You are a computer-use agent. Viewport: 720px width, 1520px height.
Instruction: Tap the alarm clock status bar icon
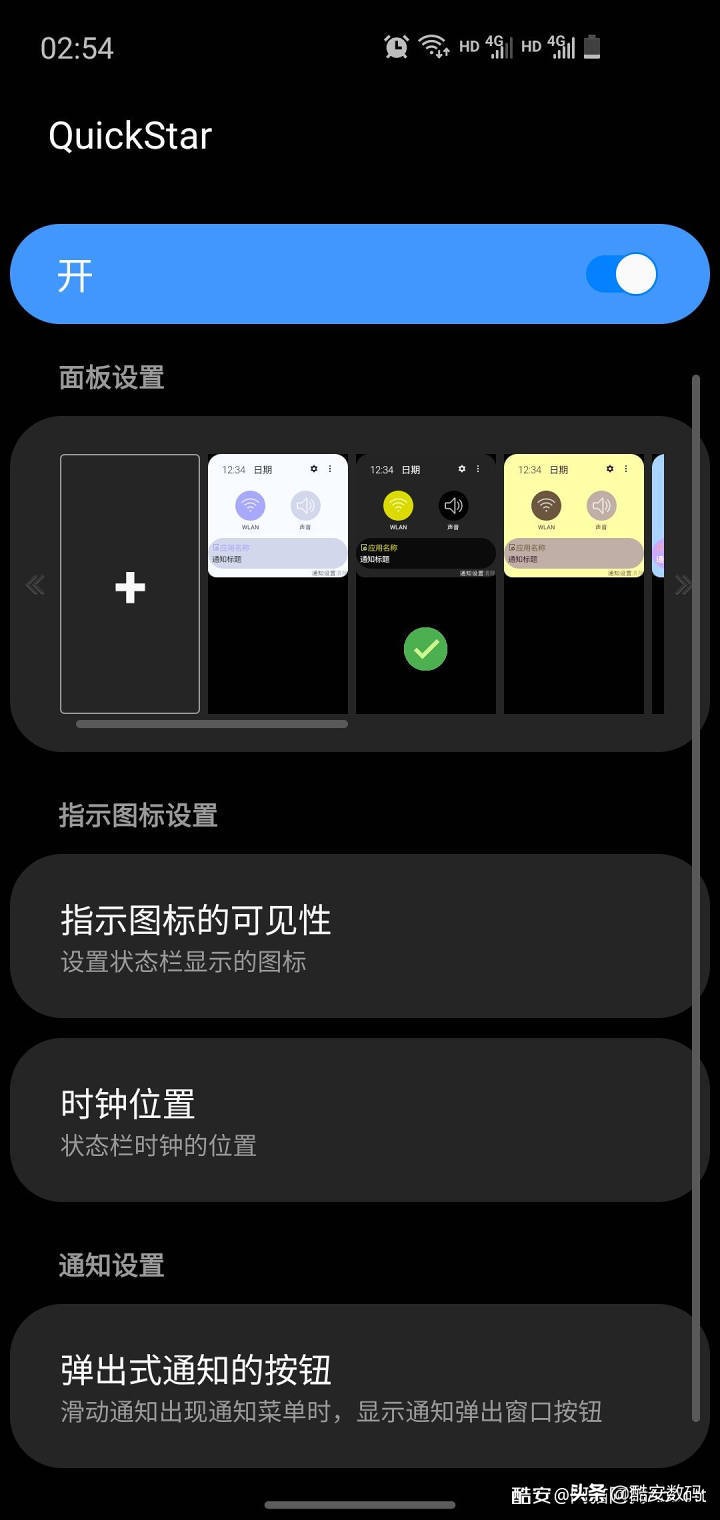[396, 46]
